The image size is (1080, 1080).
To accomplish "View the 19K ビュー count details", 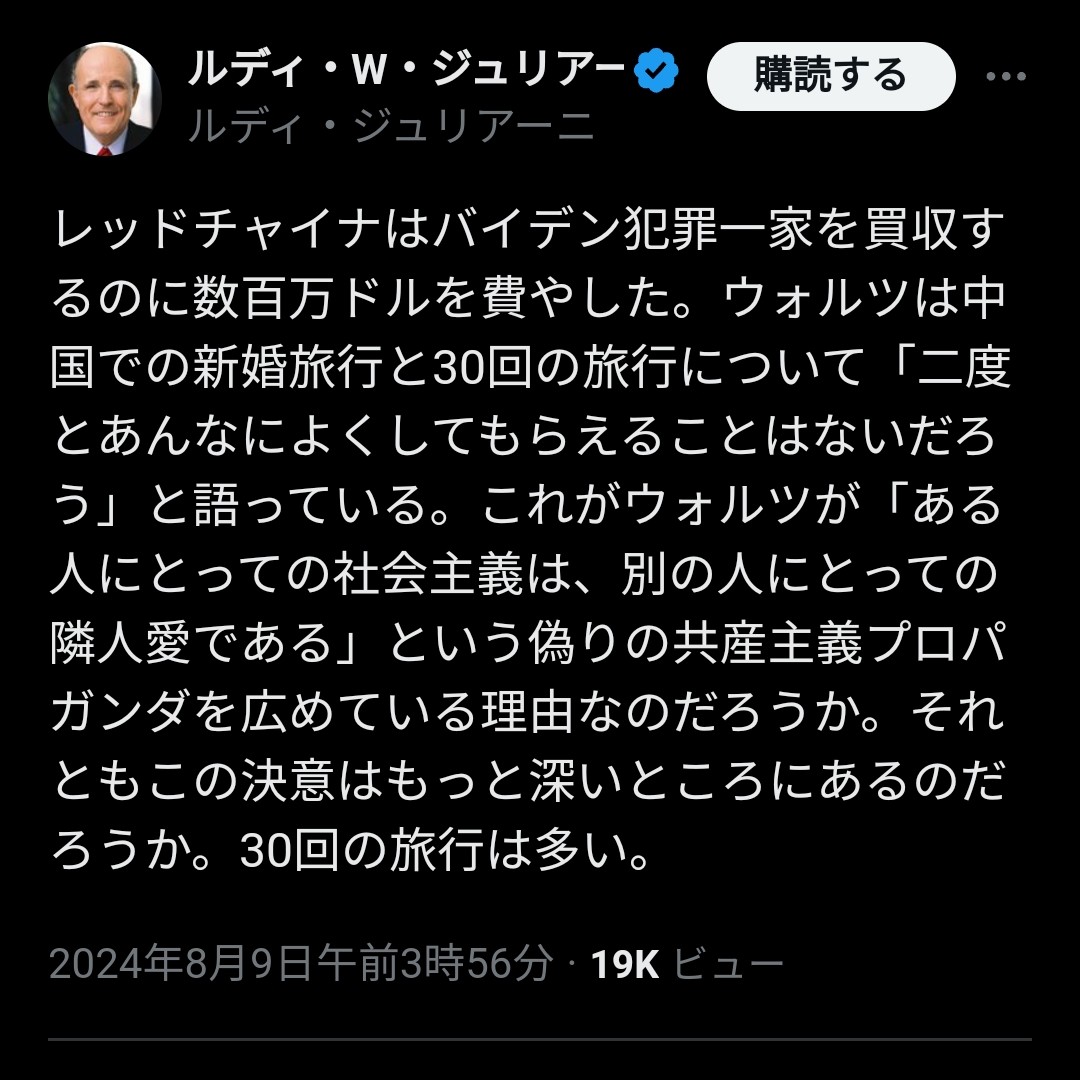I will tap(686, 965).
